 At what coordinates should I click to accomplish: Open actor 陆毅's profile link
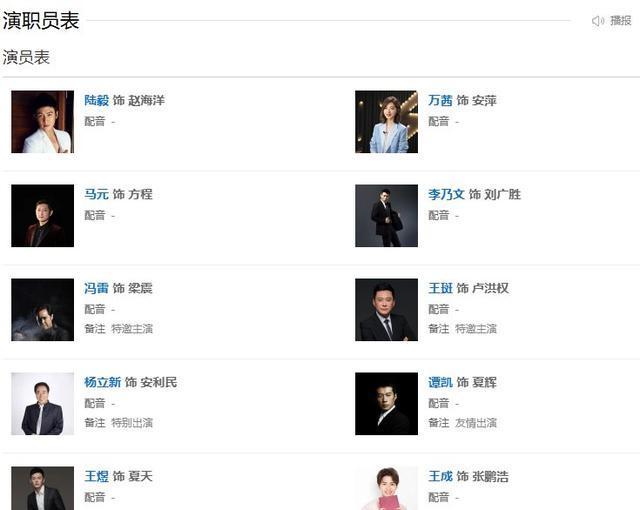[96, 100]
